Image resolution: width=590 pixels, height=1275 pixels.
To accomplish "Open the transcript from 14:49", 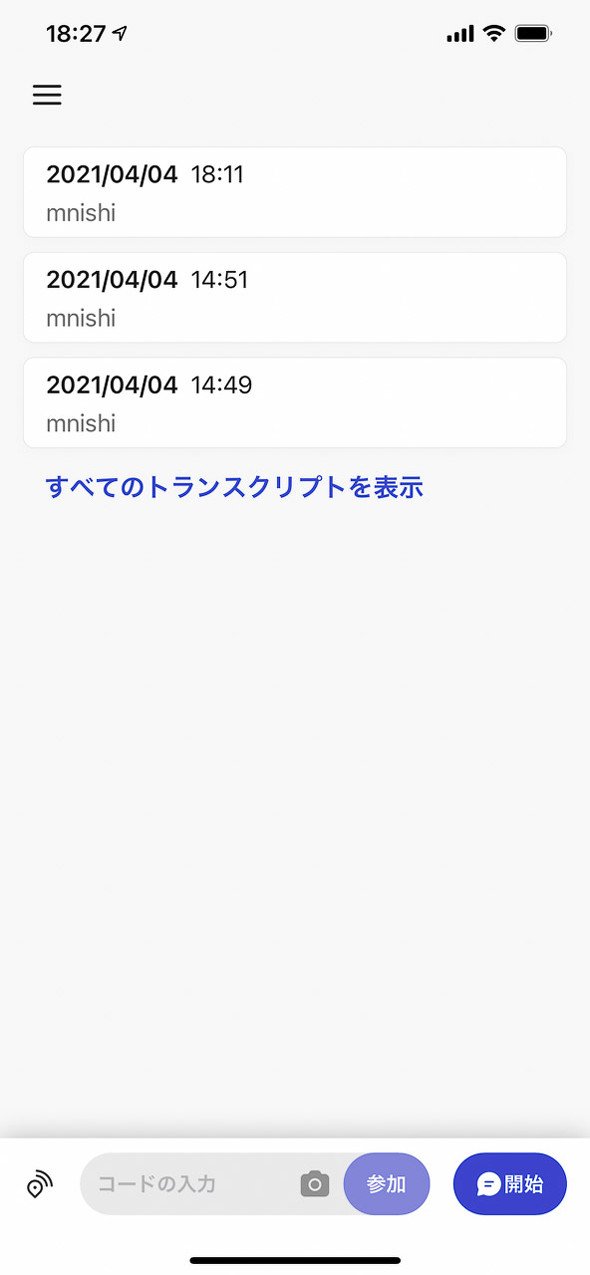I will tap(295, 402).
